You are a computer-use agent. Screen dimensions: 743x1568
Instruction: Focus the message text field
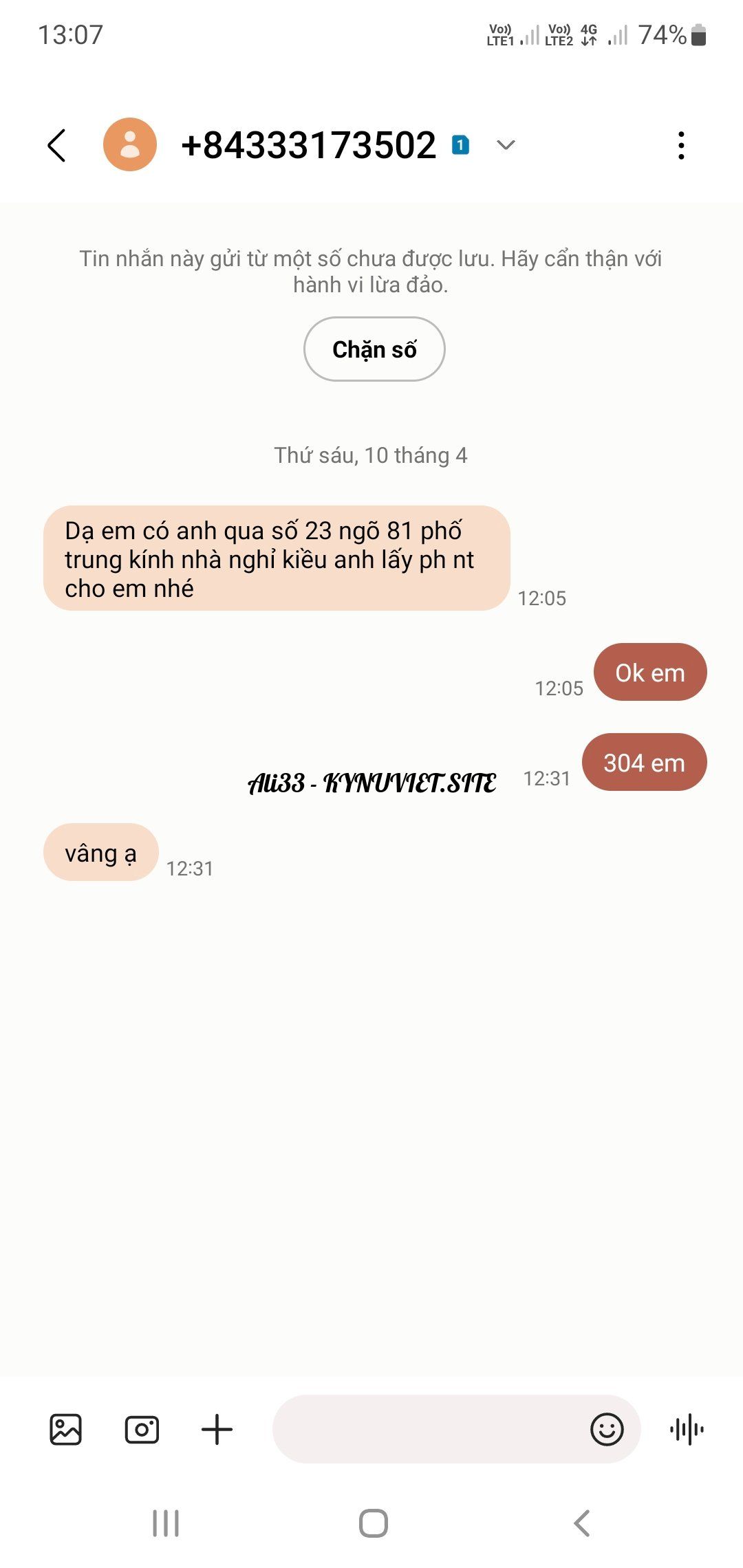coord(427,1429)
